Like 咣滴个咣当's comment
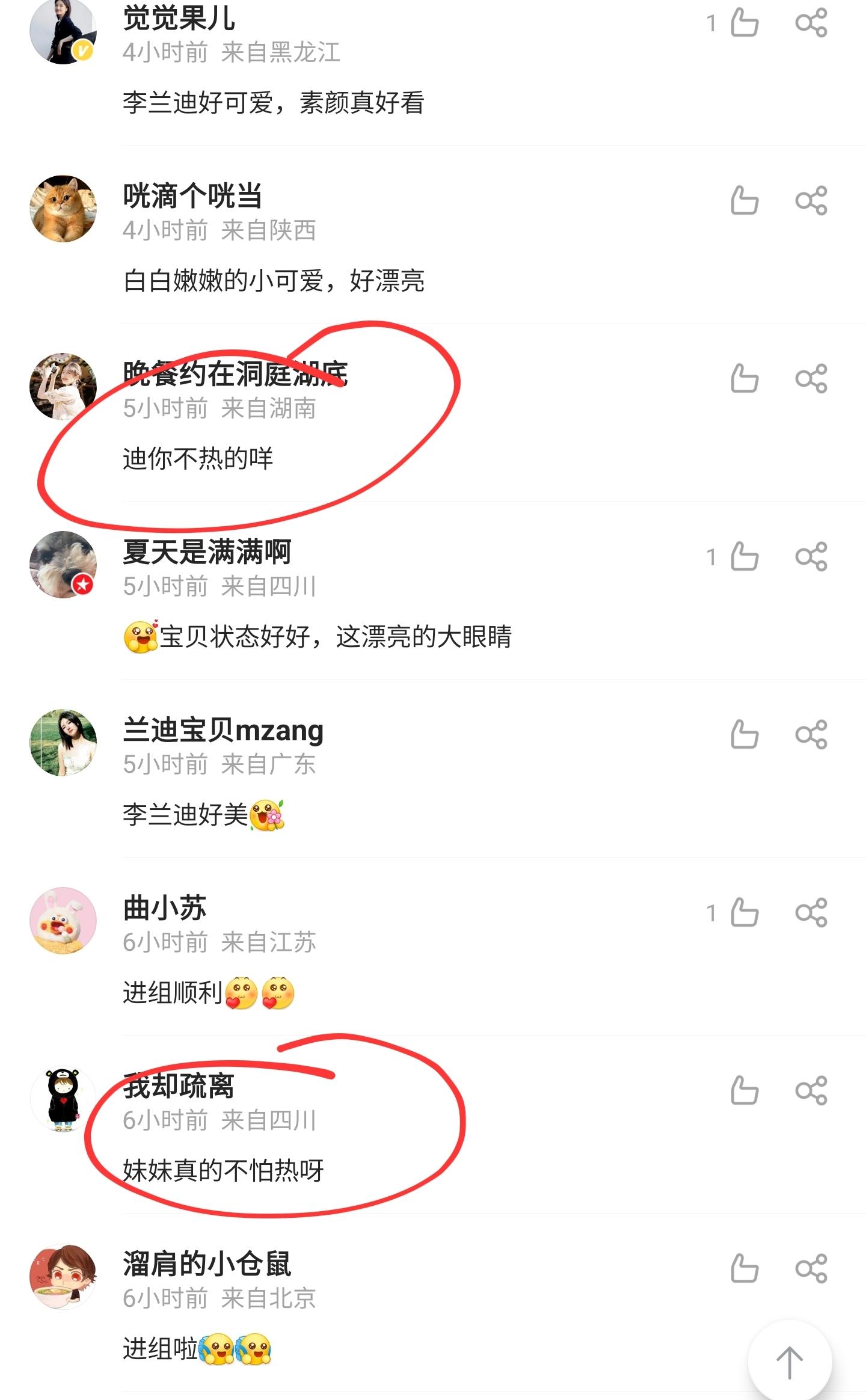 (x=744, y=200)
